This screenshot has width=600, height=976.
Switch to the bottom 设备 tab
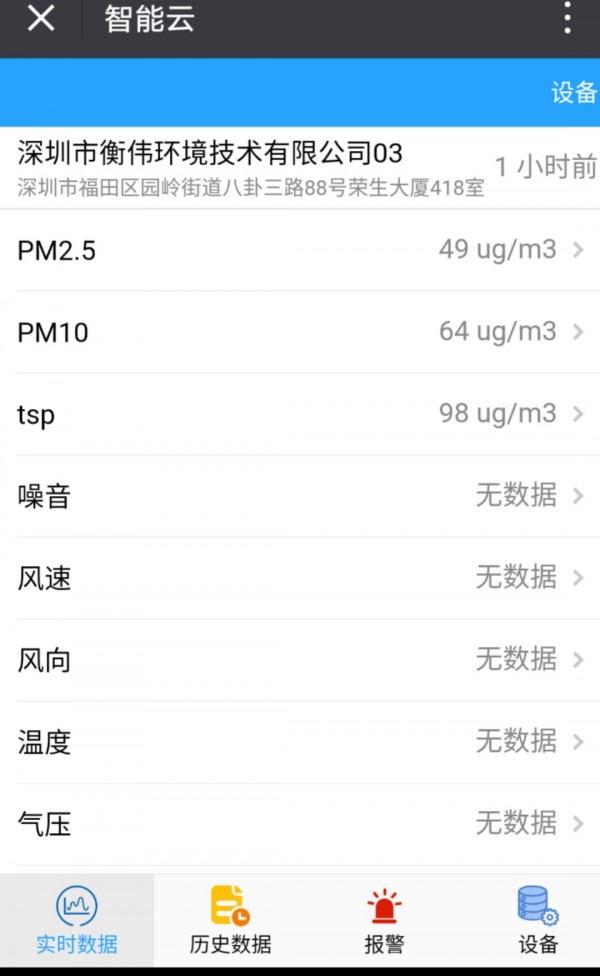538,920
